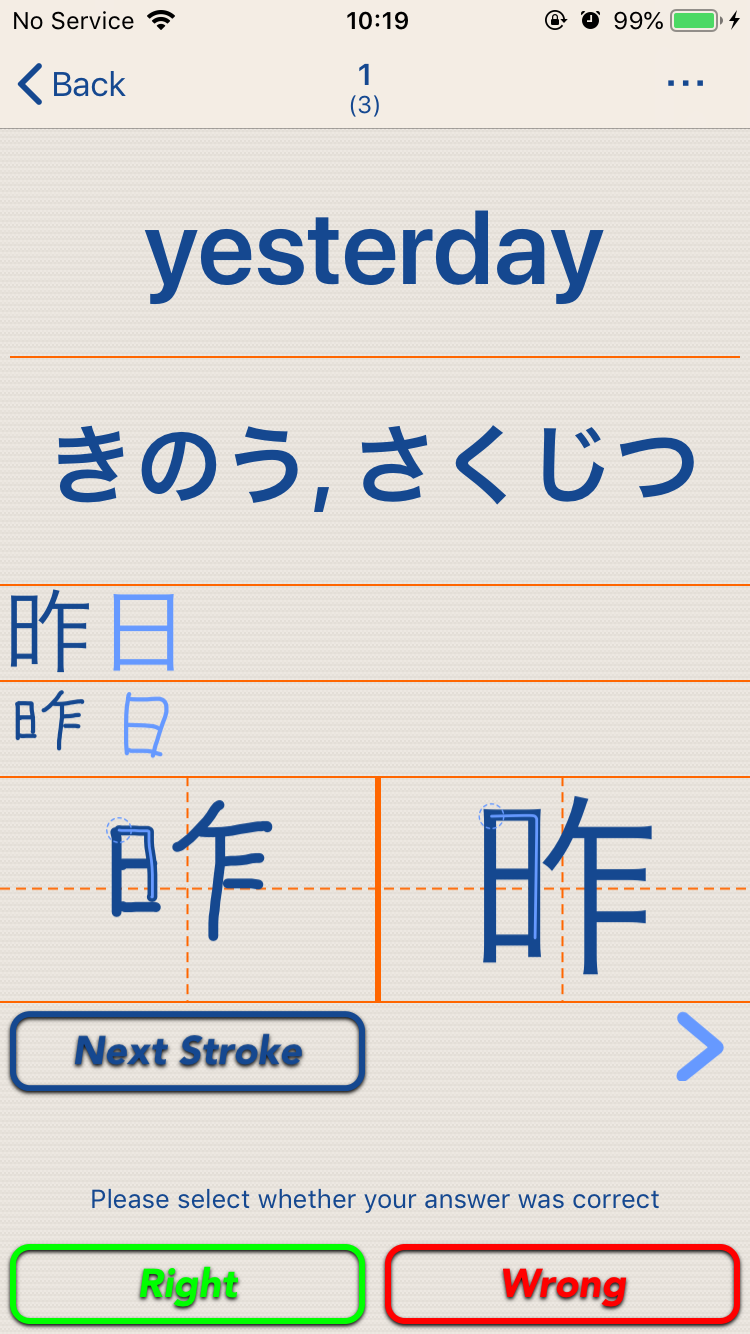Open the three-dot overflow menu
This screenshot has width=750, height=1334.
[685, 83]
